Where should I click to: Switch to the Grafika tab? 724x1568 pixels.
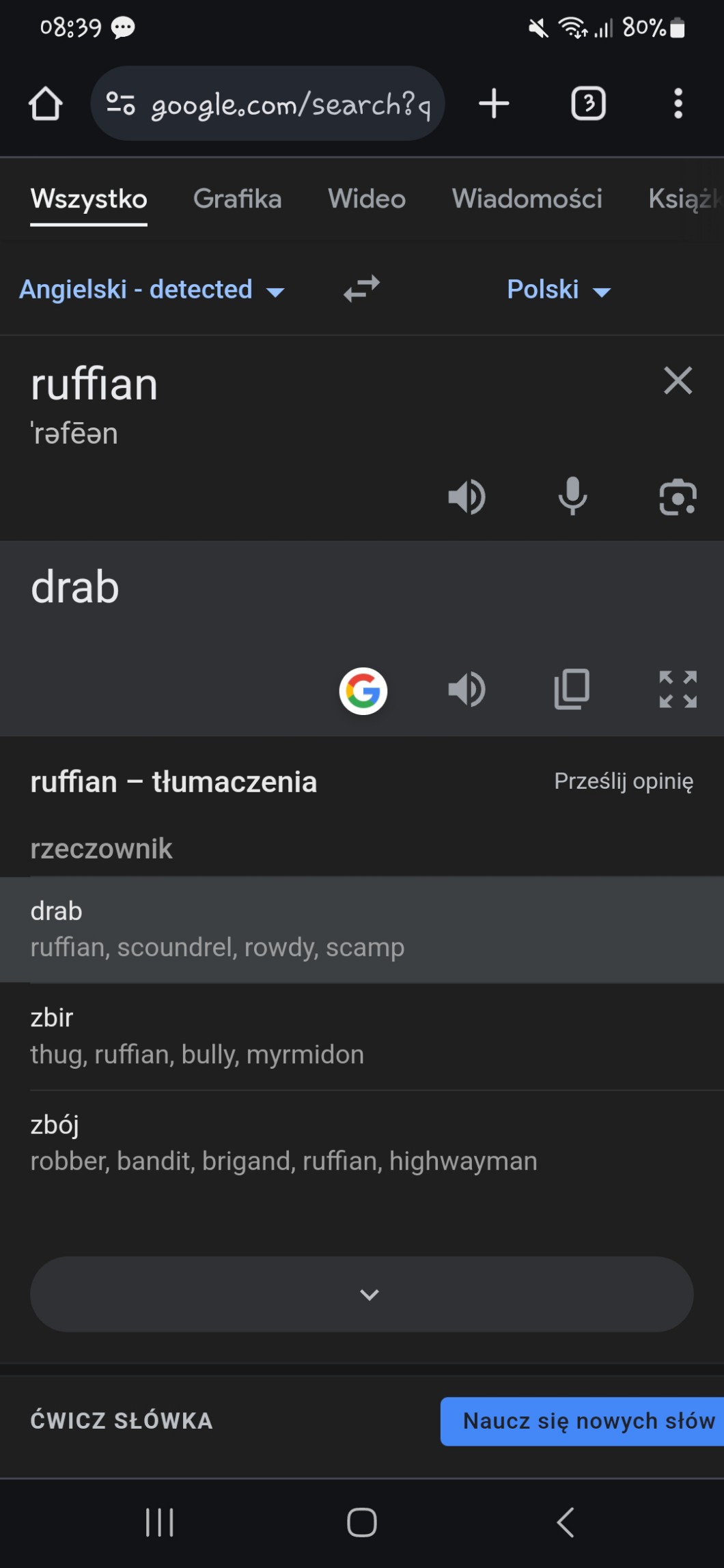tap(237, 199)
